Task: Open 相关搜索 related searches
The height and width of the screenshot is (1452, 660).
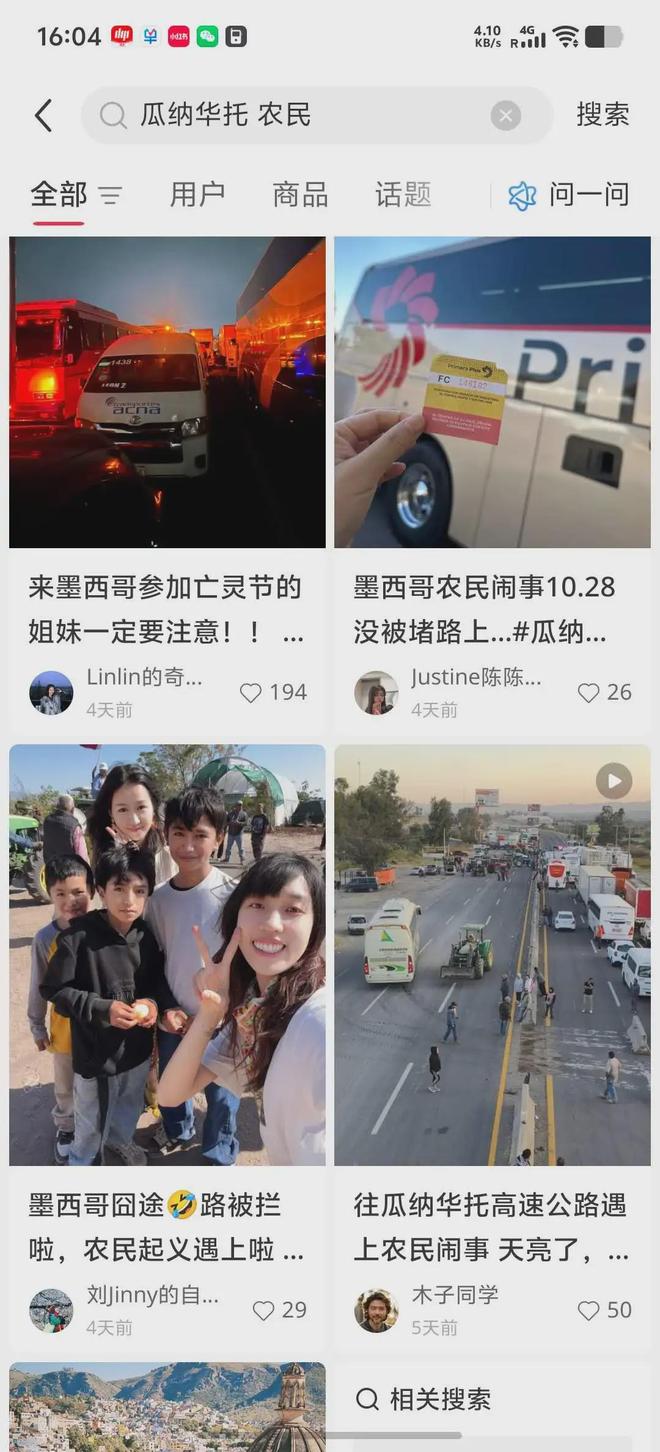Action: click(425, 1399)
